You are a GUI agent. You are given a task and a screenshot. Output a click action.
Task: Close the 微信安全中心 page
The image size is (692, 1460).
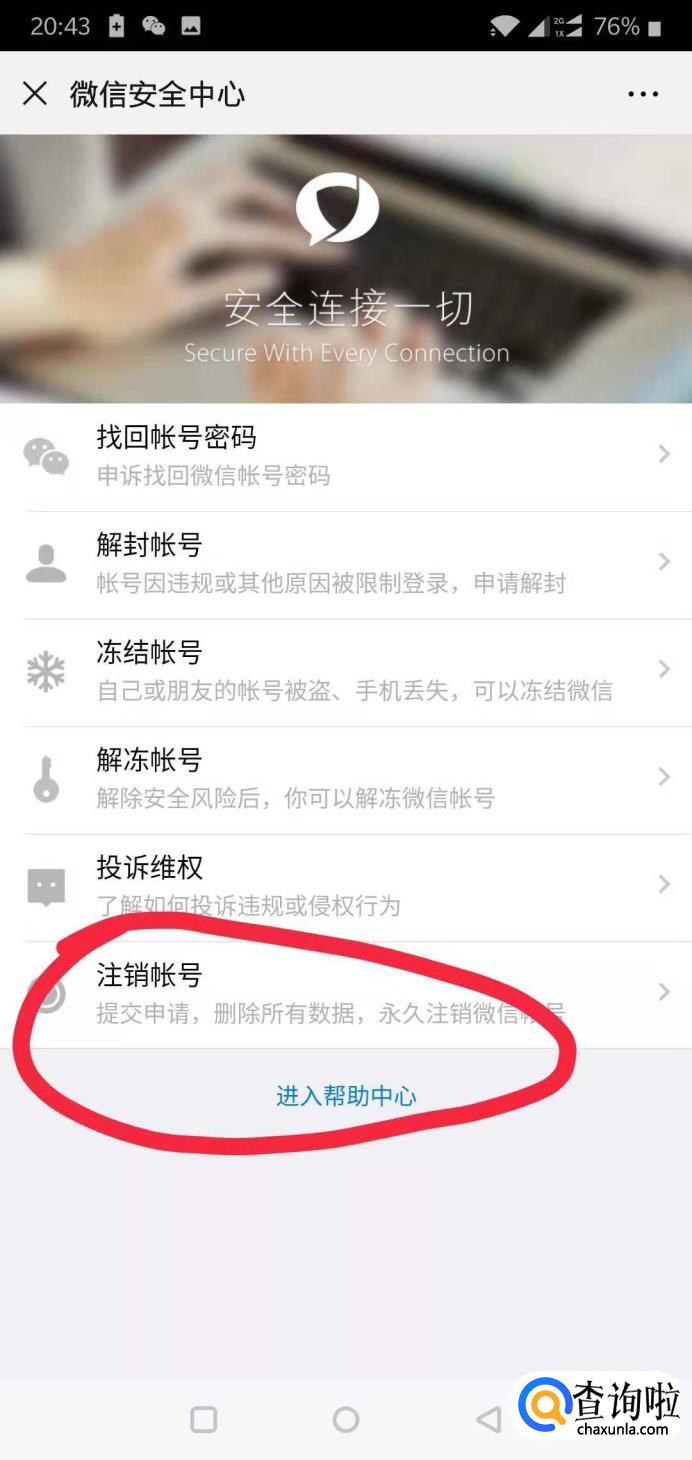tap(35, 94)
